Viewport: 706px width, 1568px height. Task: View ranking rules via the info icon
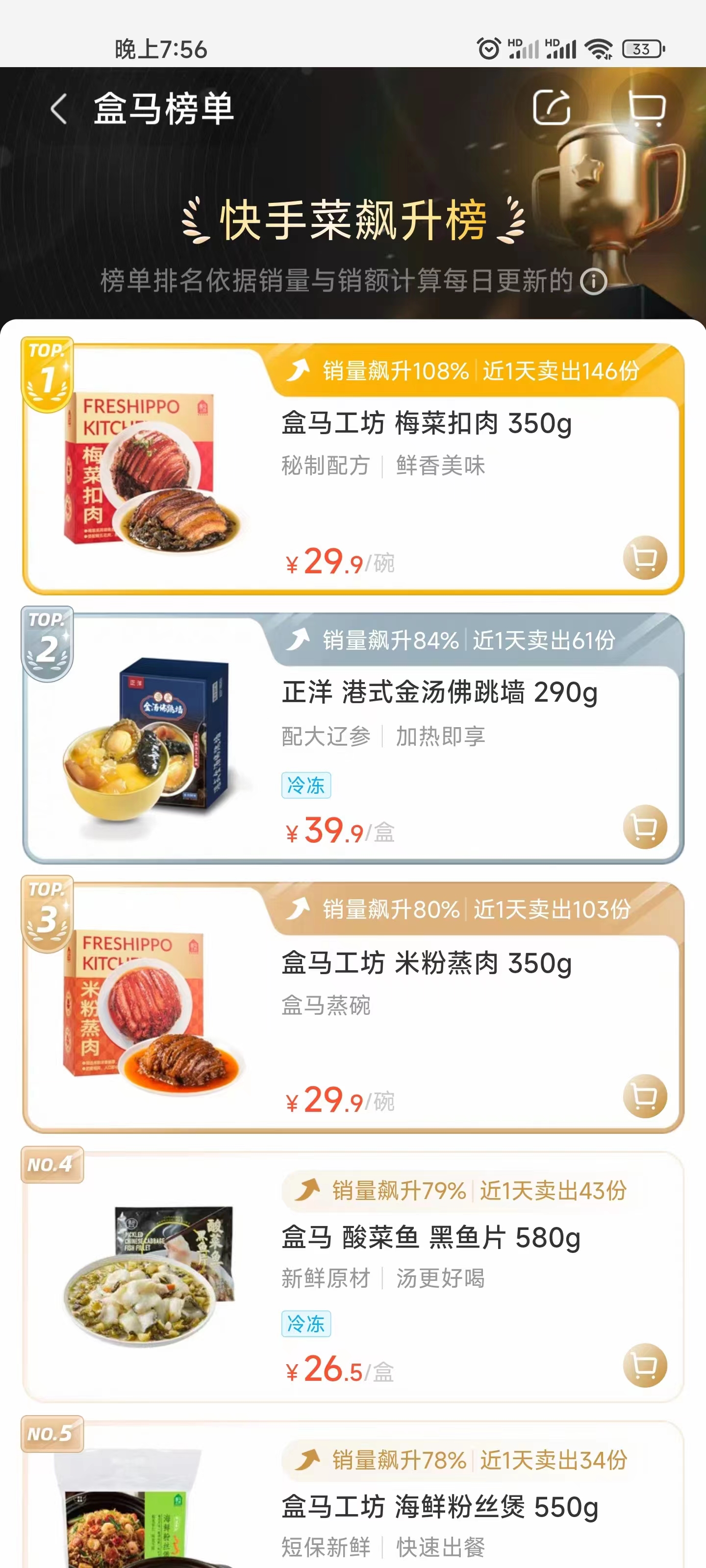coord(593,281)
